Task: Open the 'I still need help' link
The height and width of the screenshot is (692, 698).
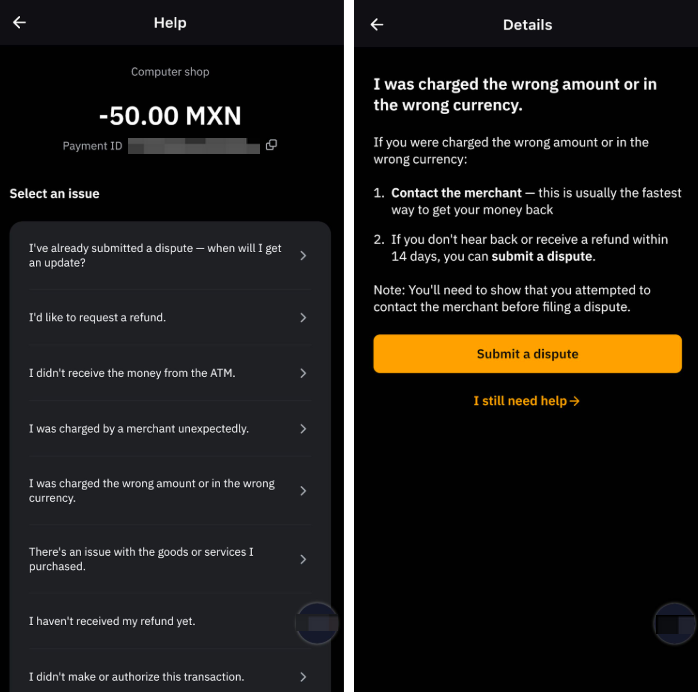Action: pos(527,401)
